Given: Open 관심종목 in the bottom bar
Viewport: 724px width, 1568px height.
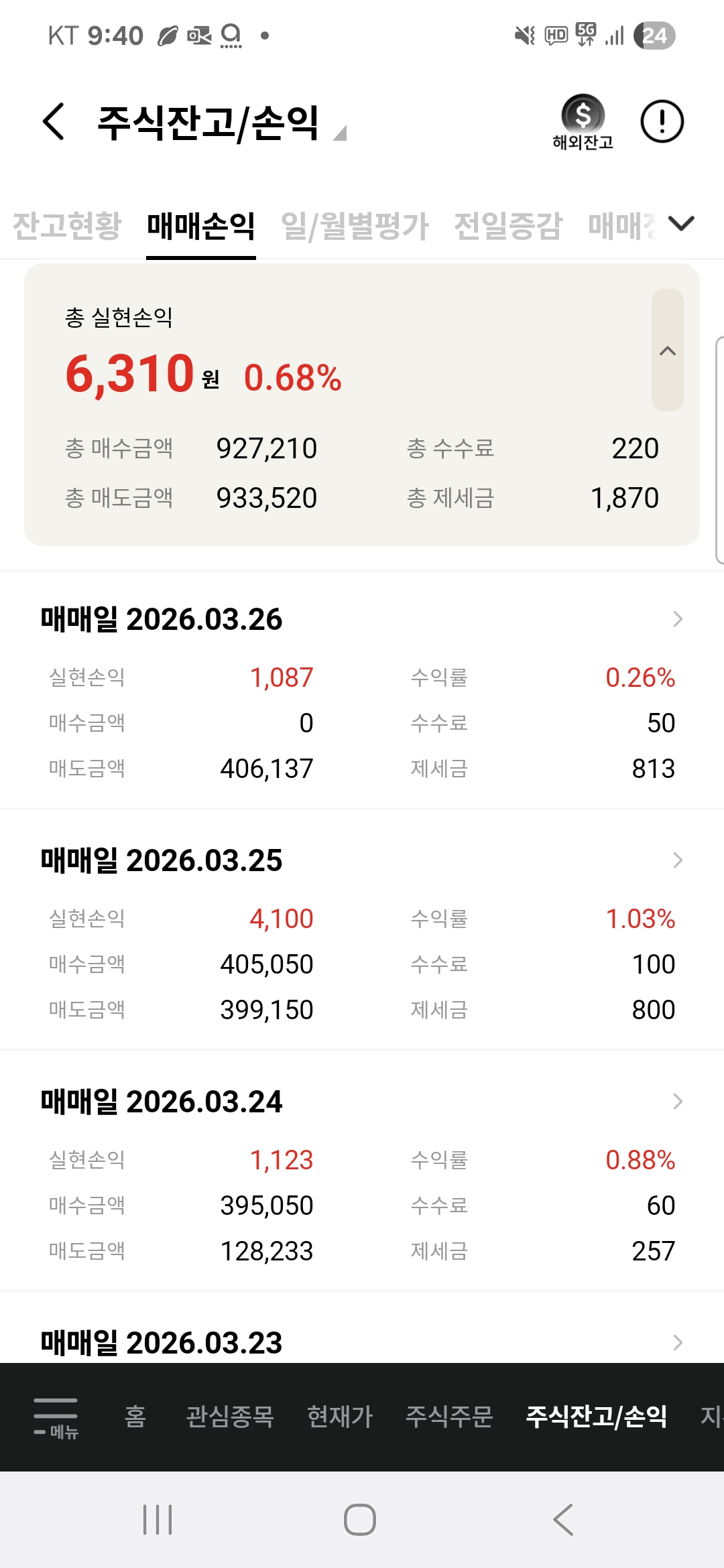Looking at the screenshot, I should coord(230,1417).
